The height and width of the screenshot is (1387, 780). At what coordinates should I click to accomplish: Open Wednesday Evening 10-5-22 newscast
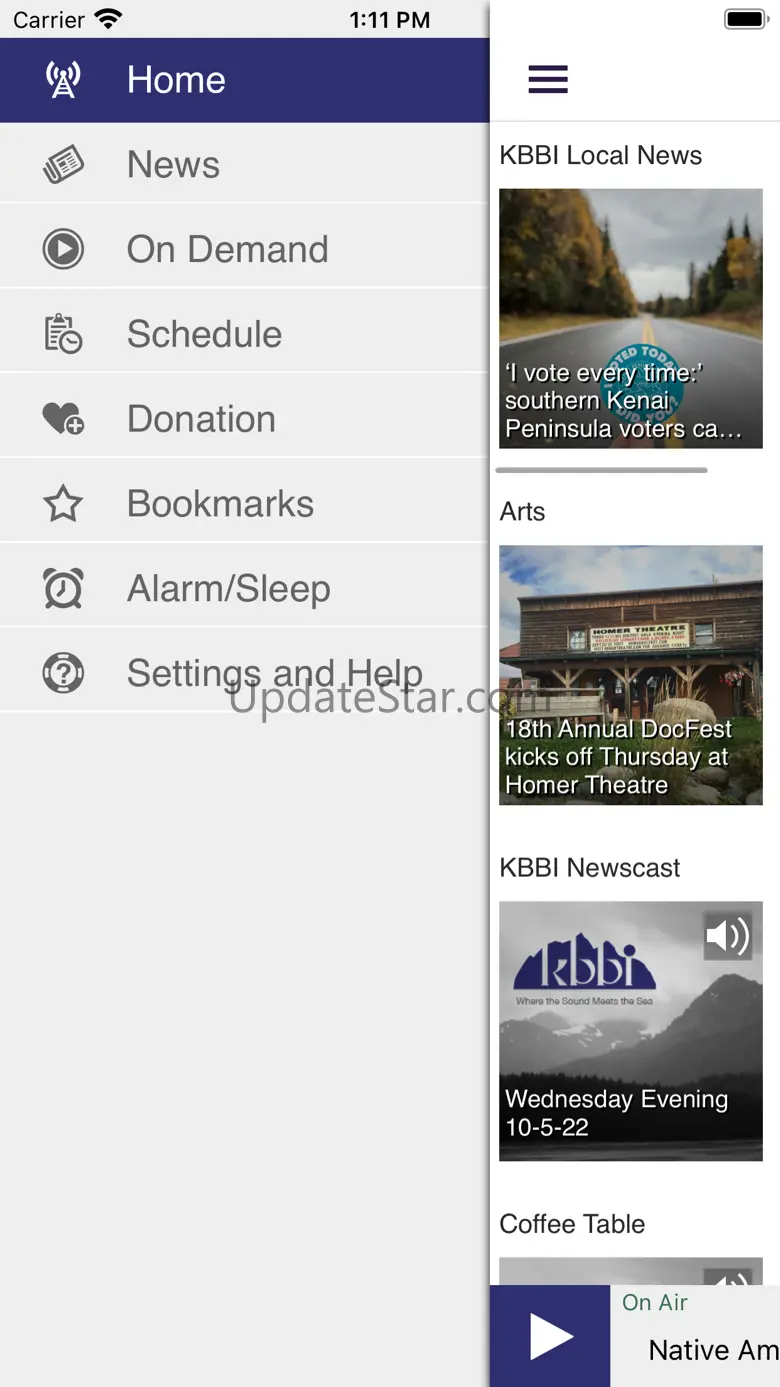pyautogui.click(x=631, y=1031)
